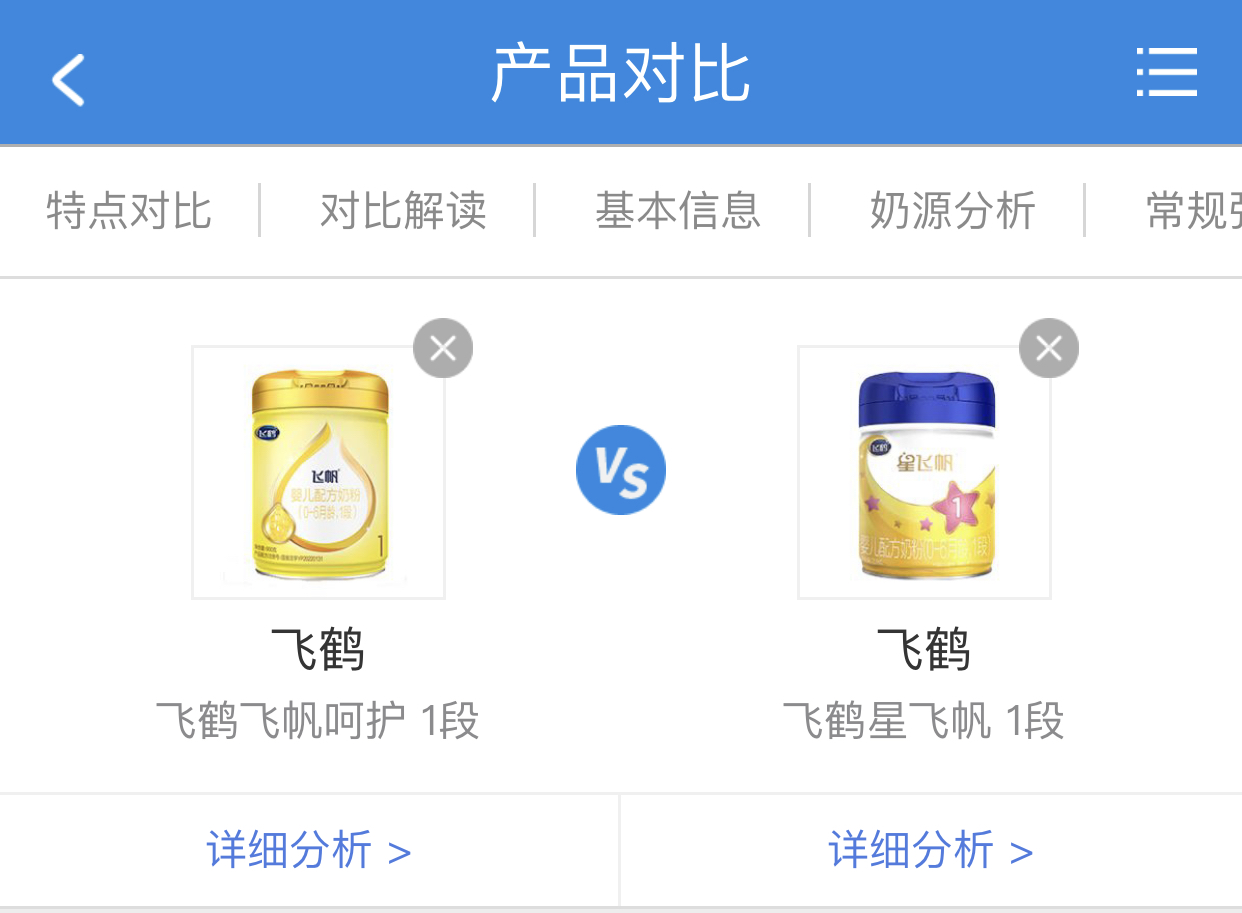
Task: Select the 基本信息 tab
Action: click(x=678, y=211)
